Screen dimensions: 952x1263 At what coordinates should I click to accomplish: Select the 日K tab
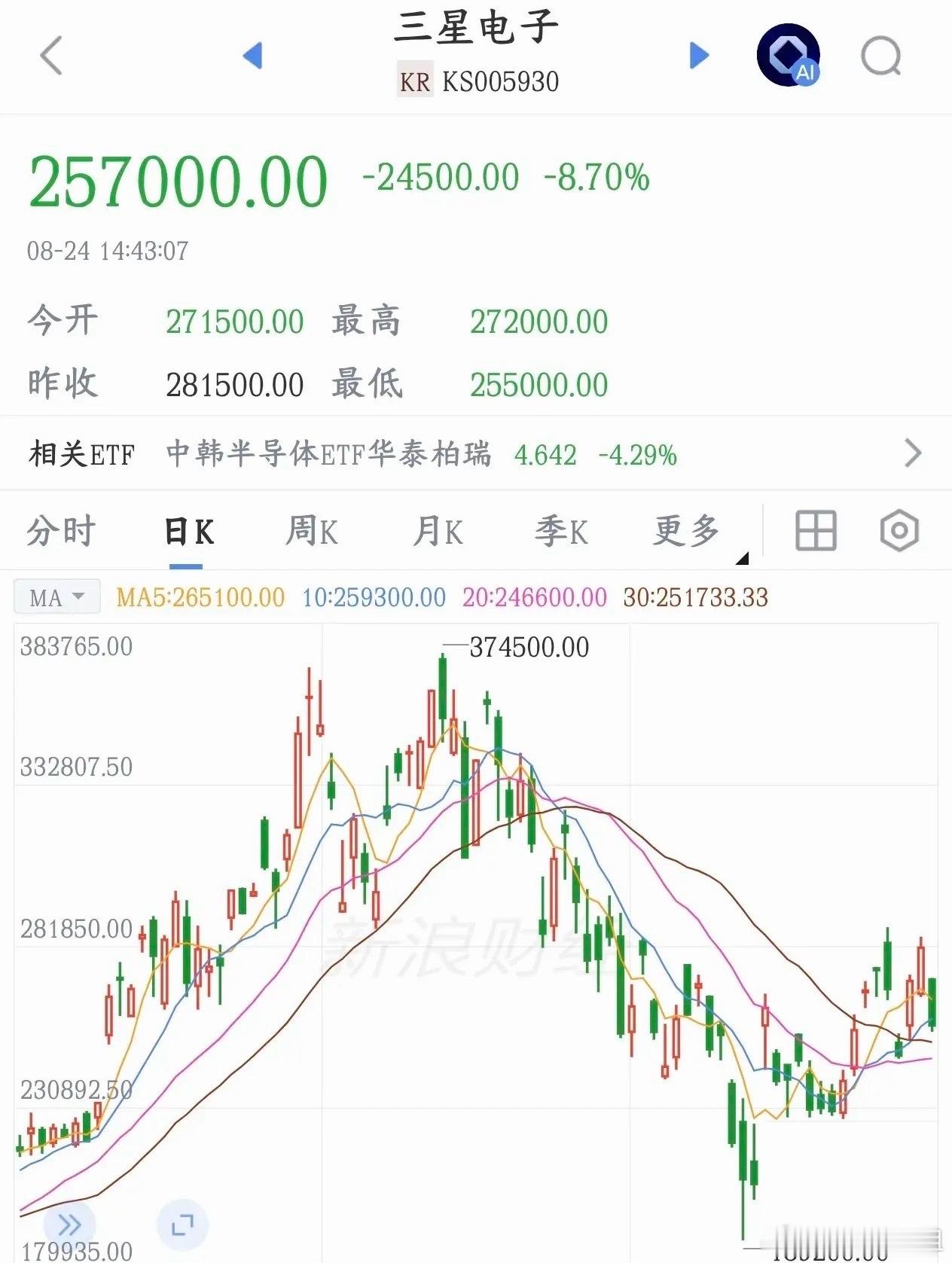(188, 532)
